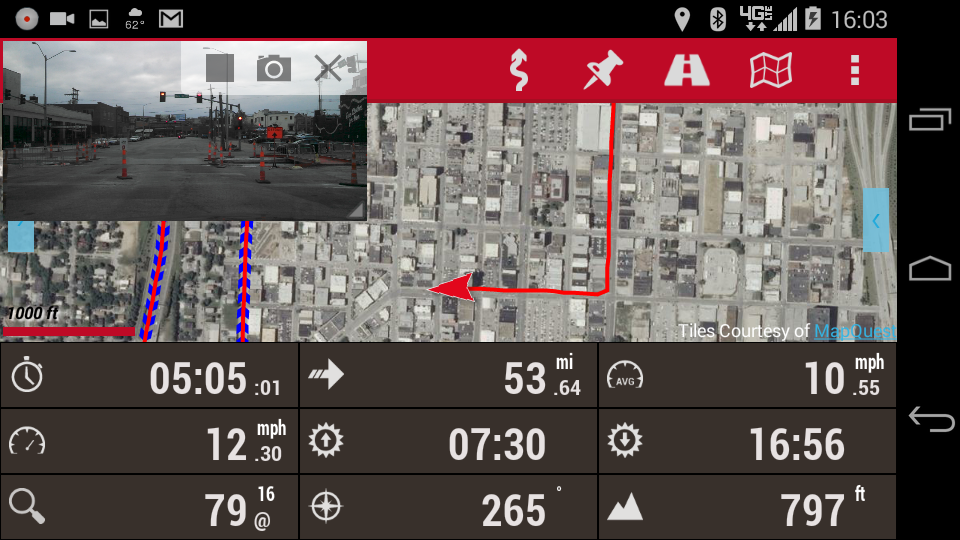Take a photo with camera icon
This screenshot has width=960, height=540.
pos(274,68)
